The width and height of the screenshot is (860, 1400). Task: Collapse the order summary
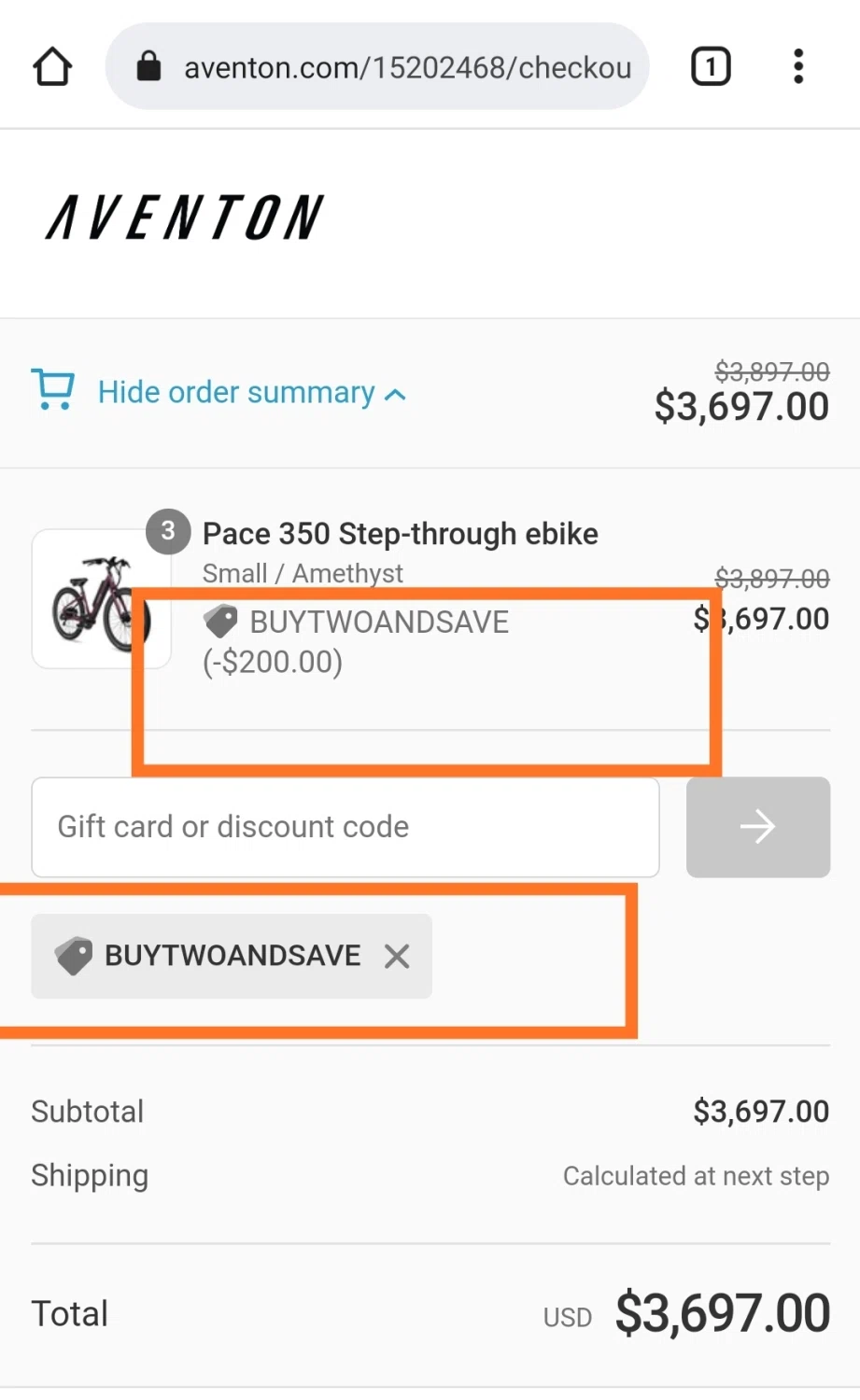point(251,393)
